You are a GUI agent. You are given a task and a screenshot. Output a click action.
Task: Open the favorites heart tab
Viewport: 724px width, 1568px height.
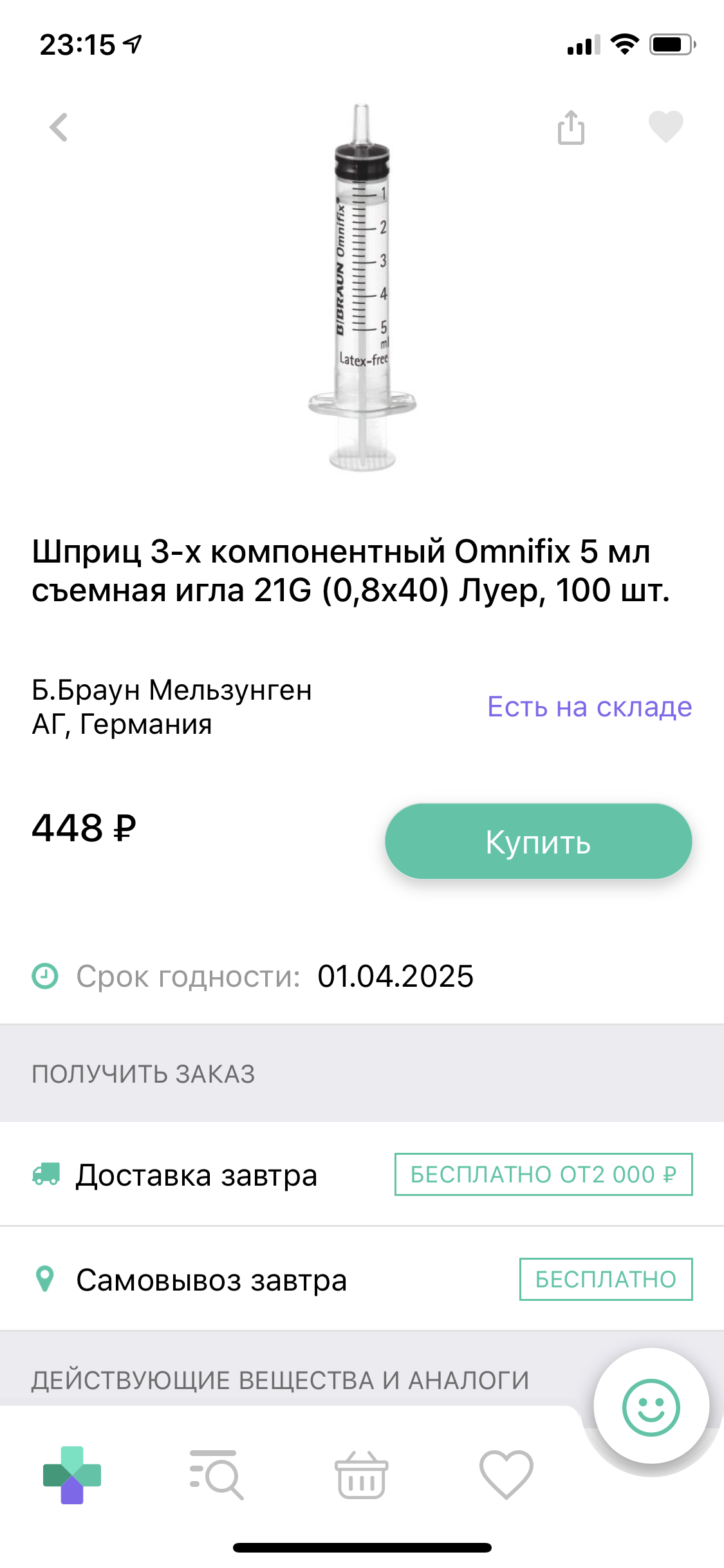pos(506,1475)
